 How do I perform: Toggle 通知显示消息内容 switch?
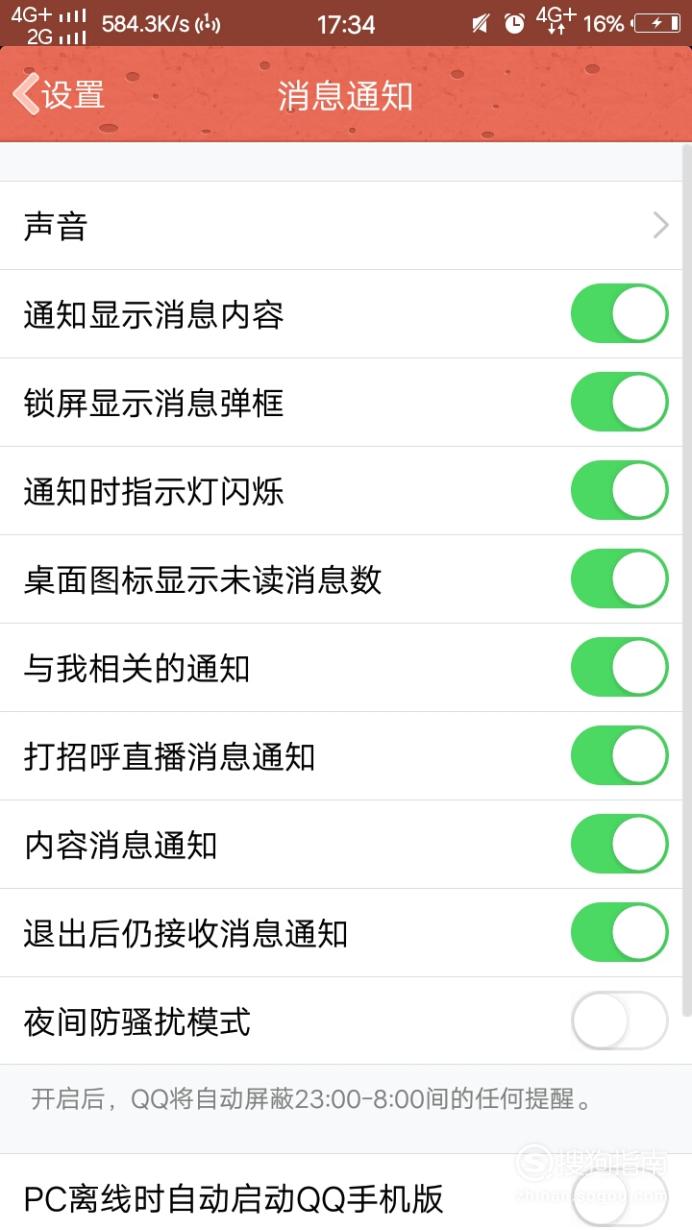pos(619,314)
